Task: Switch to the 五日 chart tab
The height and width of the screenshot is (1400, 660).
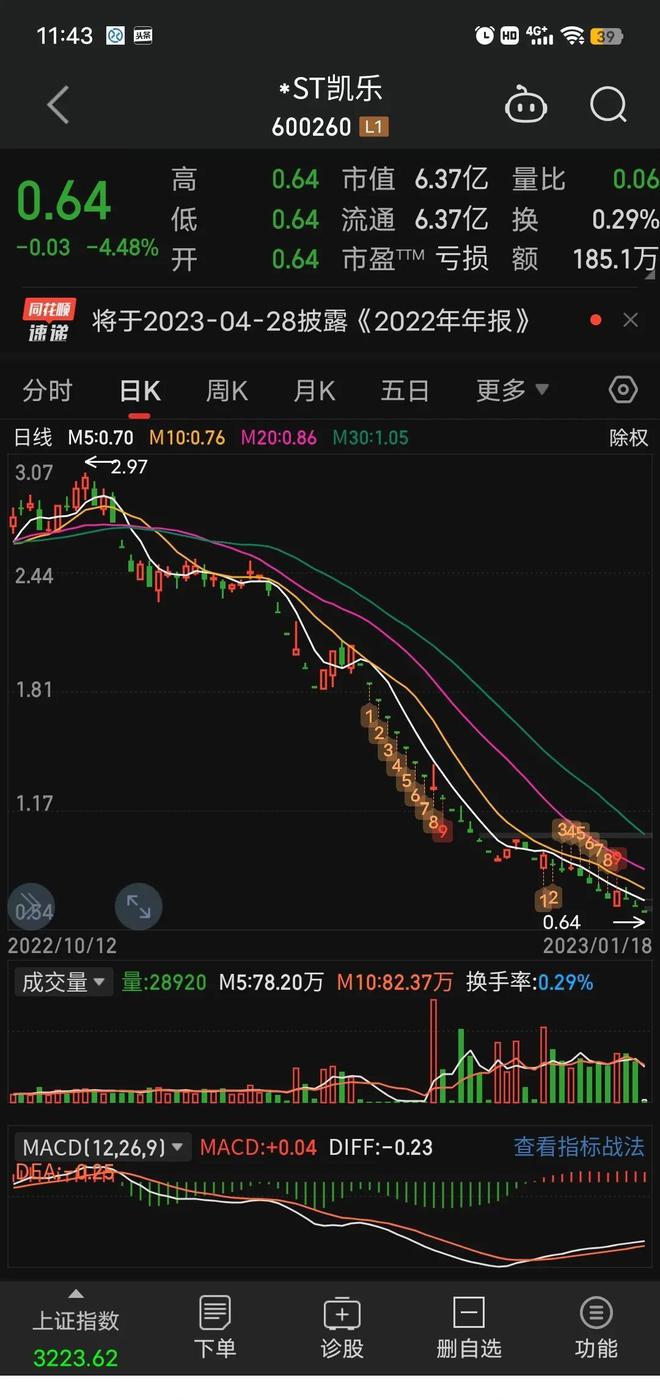Action: 404,390
